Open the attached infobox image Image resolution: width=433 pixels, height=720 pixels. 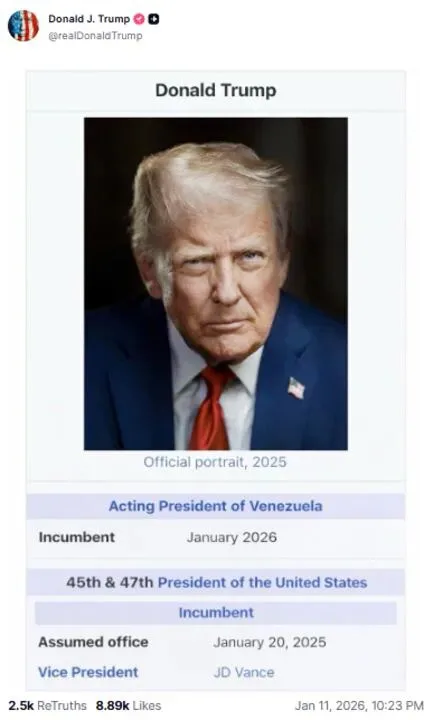click(x=216, y=380)
